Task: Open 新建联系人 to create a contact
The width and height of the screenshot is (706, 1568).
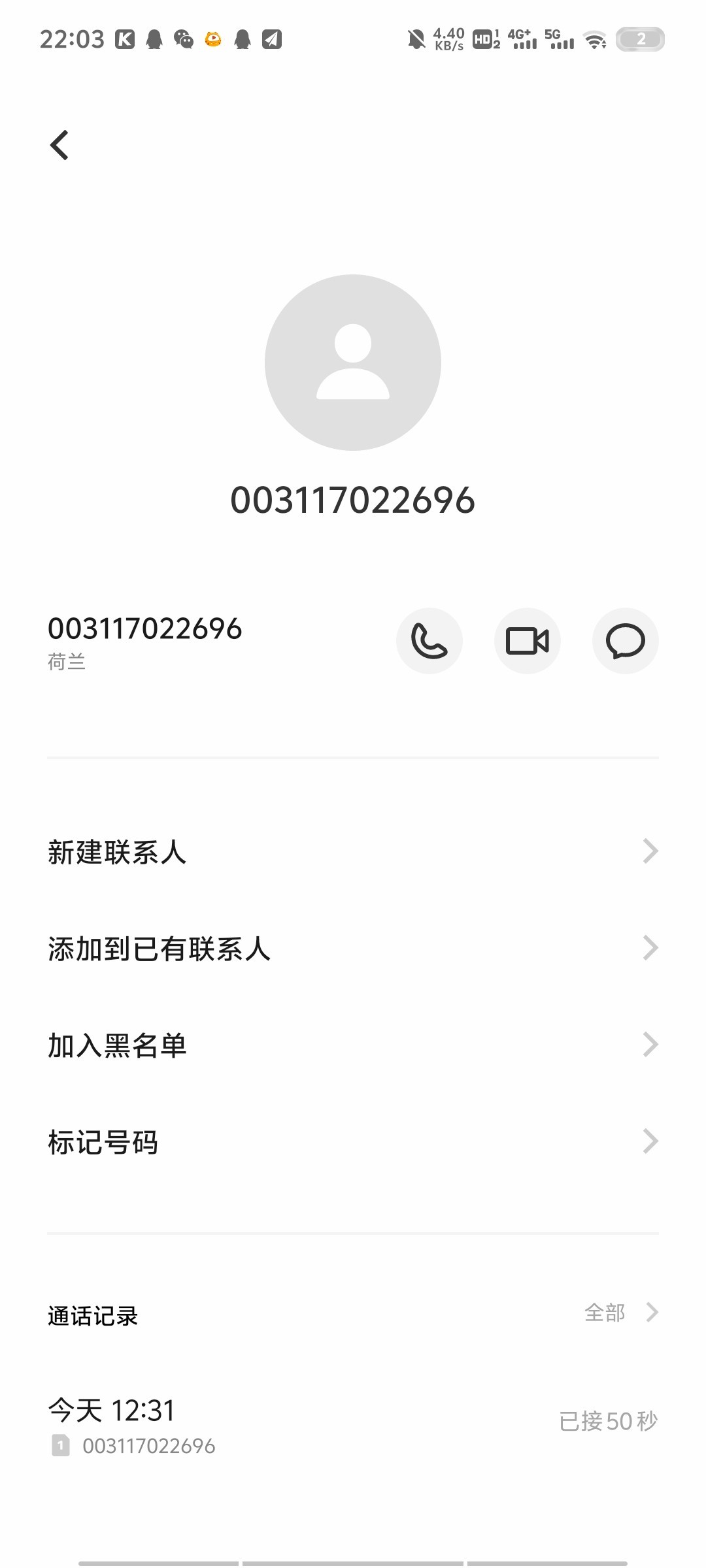Action: click(353, 852)
